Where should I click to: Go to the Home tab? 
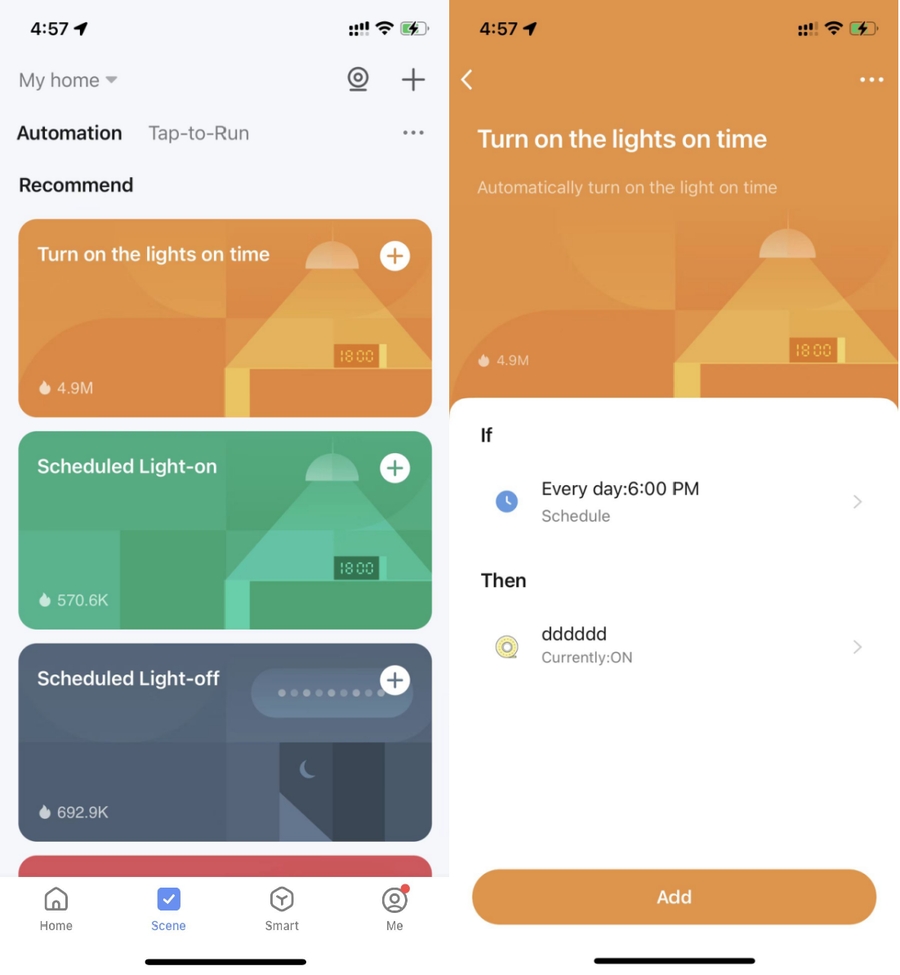[56, 908]
